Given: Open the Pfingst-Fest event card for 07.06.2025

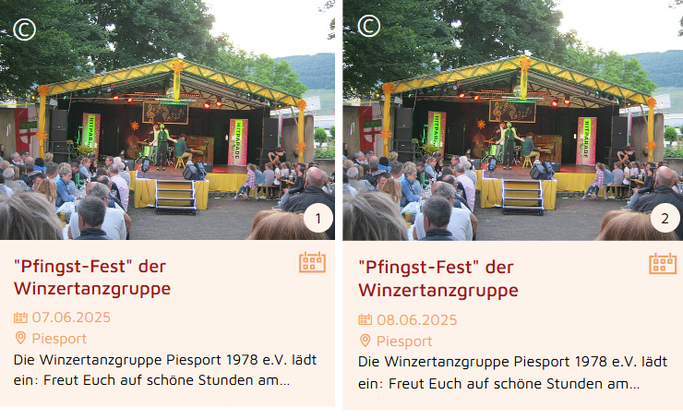Looking at the screenshot, I should pos(90,278).
